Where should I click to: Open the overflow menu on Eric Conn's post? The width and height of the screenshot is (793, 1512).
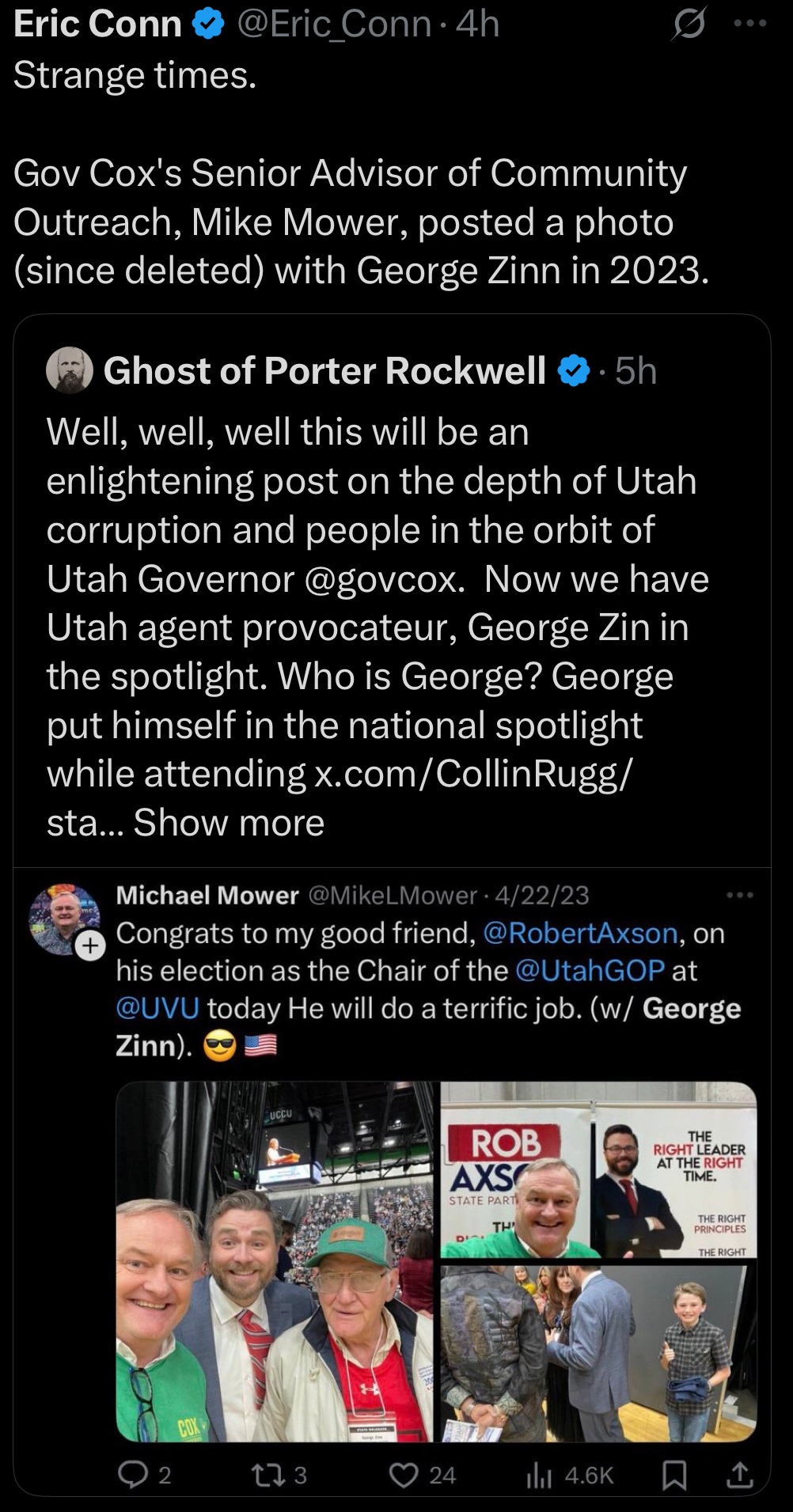tap(749, 24)
